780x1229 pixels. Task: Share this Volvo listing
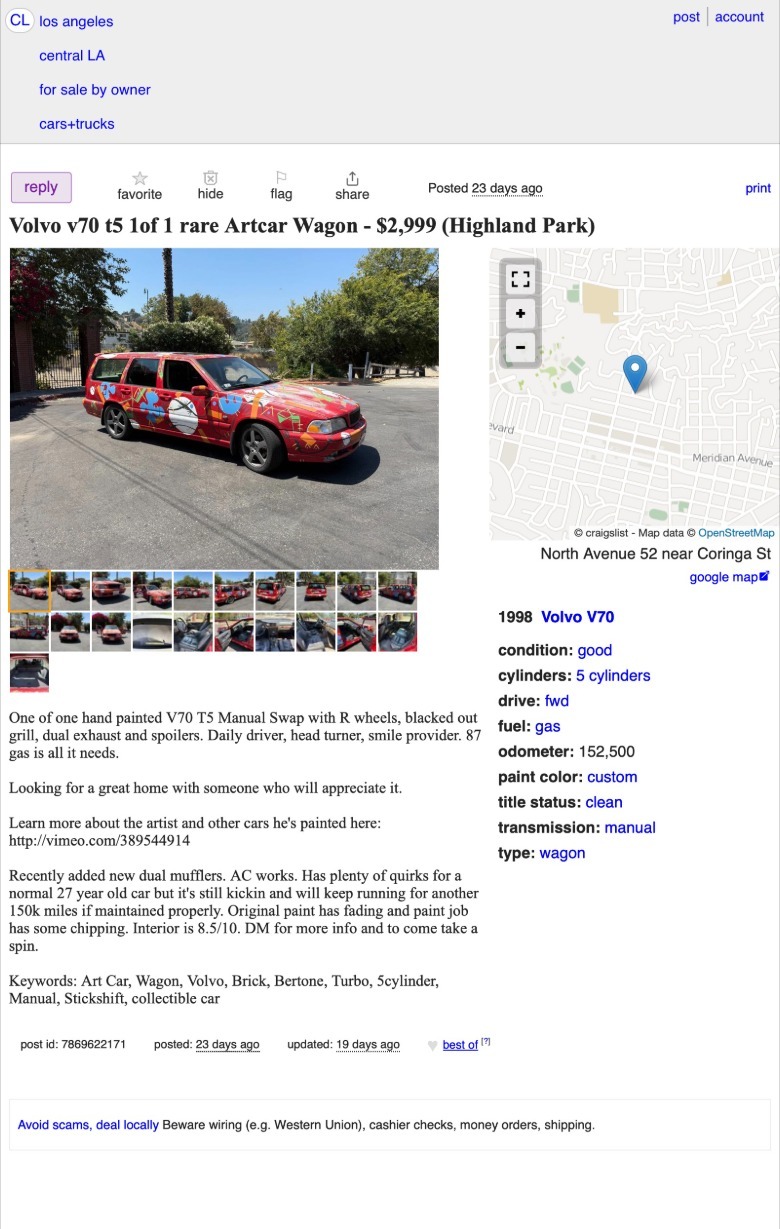(x=352, y=185)
